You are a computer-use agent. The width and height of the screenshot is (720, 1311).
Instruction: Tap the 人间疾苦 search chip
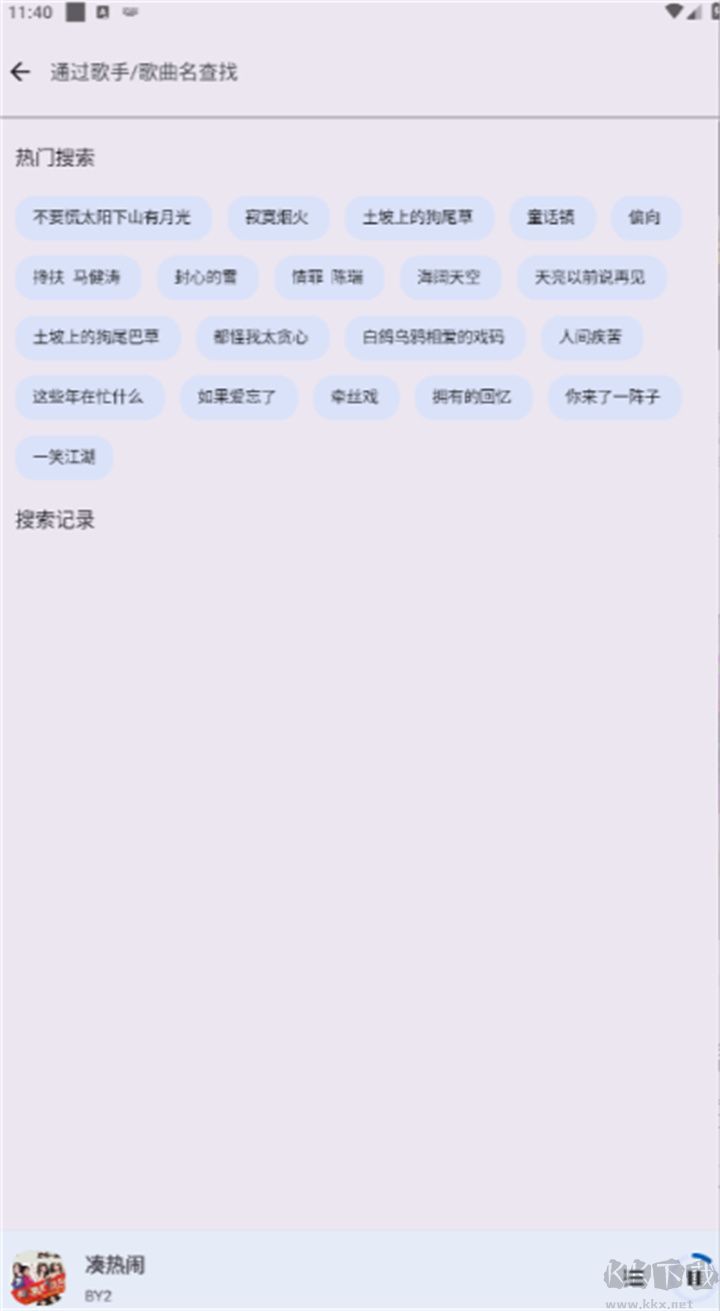tap(590, 338)
